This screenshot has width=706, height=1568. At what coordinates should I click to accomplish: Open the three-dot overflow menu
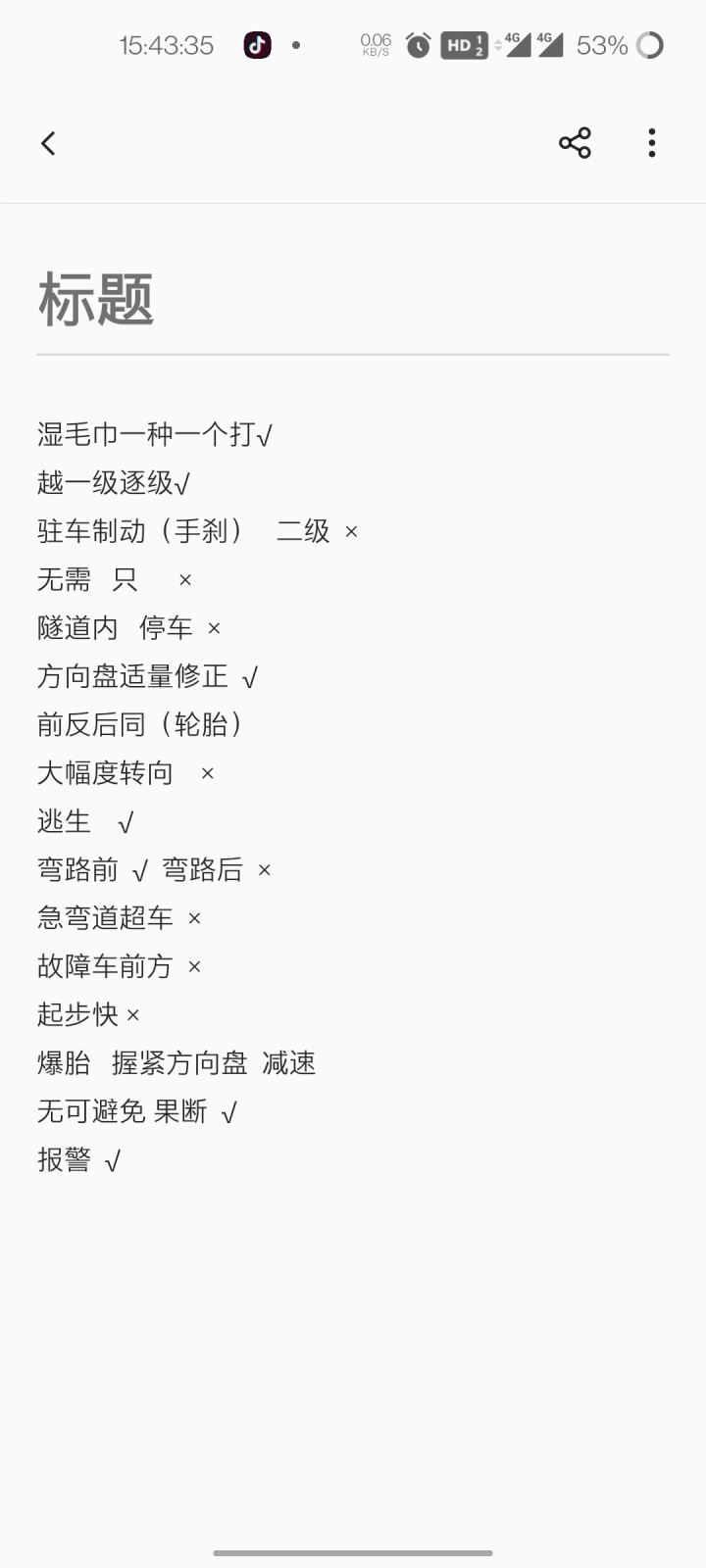click(652, 143)
